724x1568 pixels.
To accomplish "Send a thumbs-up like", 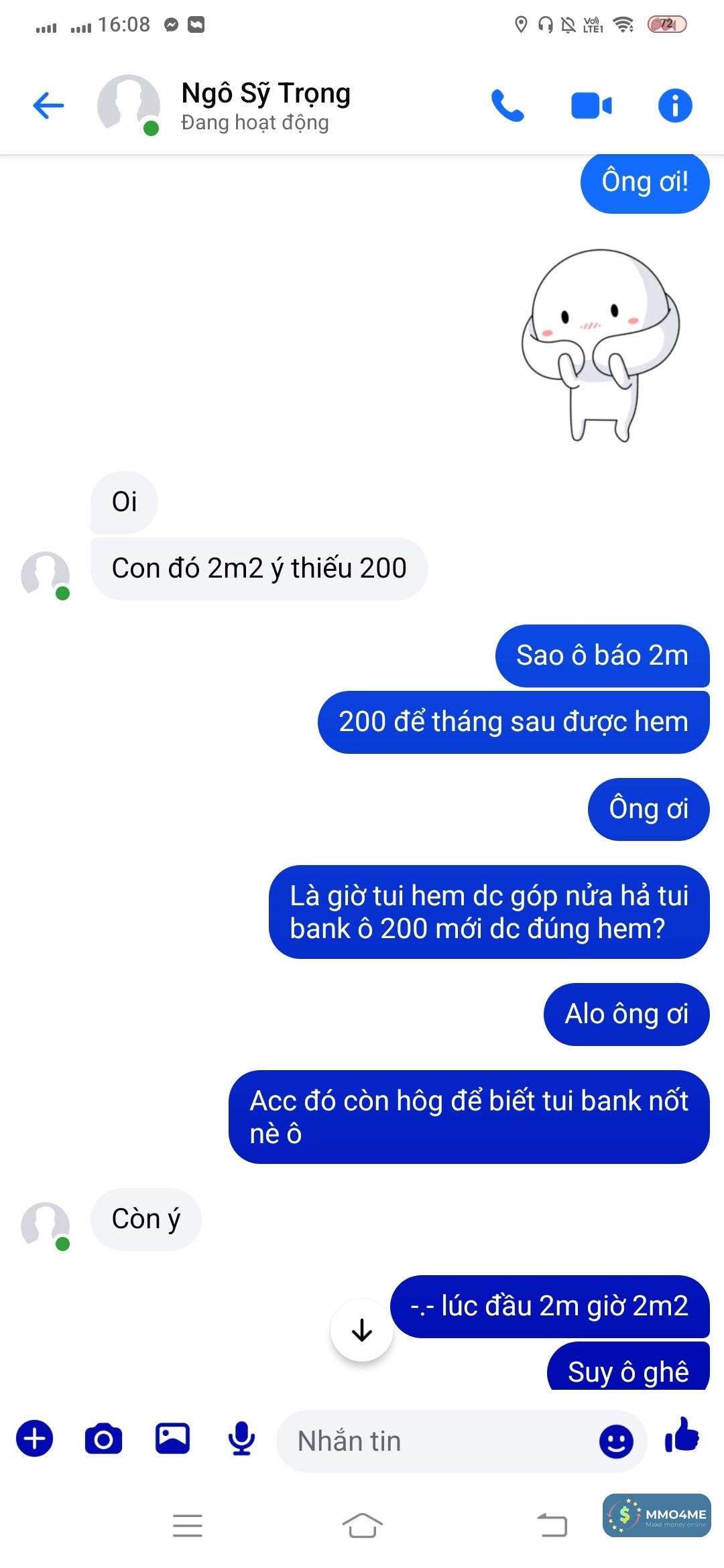I will [x=682, y=1436].
